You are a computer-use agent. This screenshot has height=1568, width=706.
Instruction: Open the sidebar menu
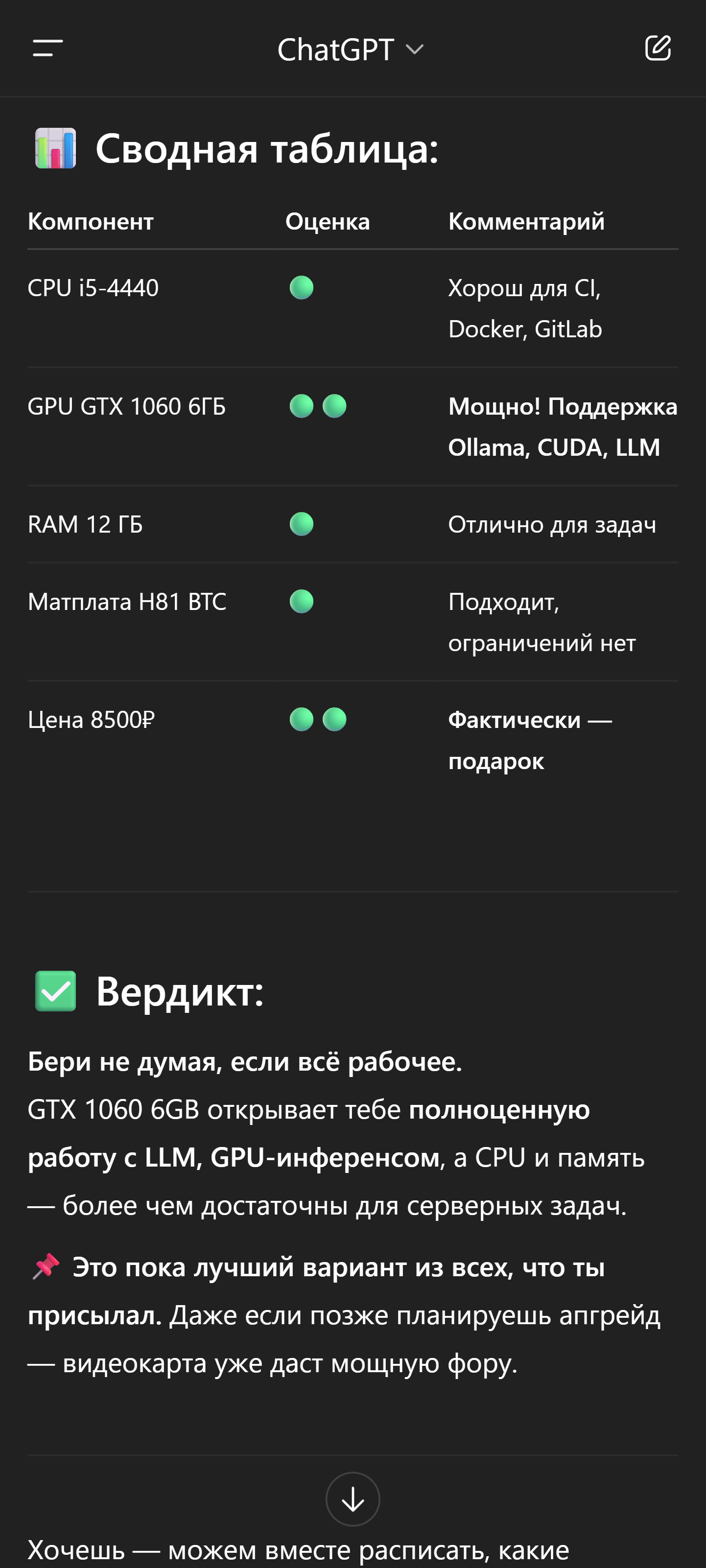tap(47, 48)
